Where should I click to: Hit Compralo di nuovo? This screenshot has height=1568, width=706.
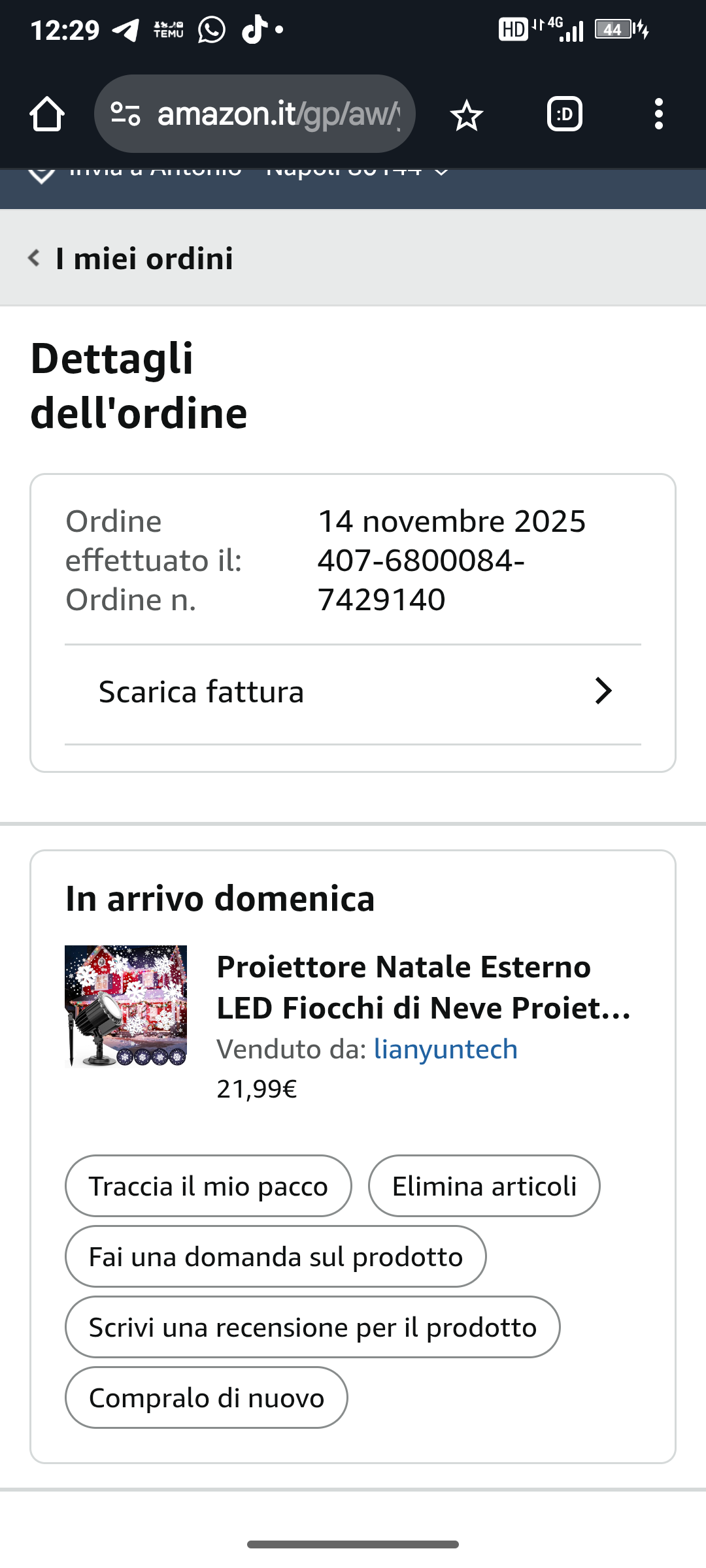pyautogui.click(x=207, y=1397)
